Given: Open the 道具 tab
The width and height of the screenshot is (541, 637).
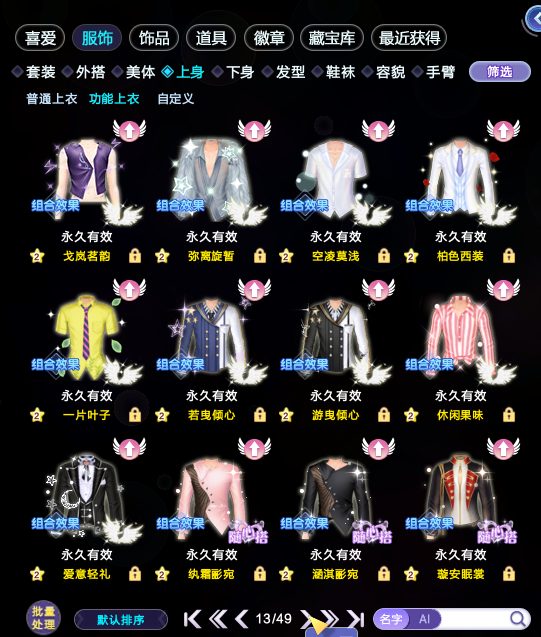Looking at the screenshot, I should point(211,38).
